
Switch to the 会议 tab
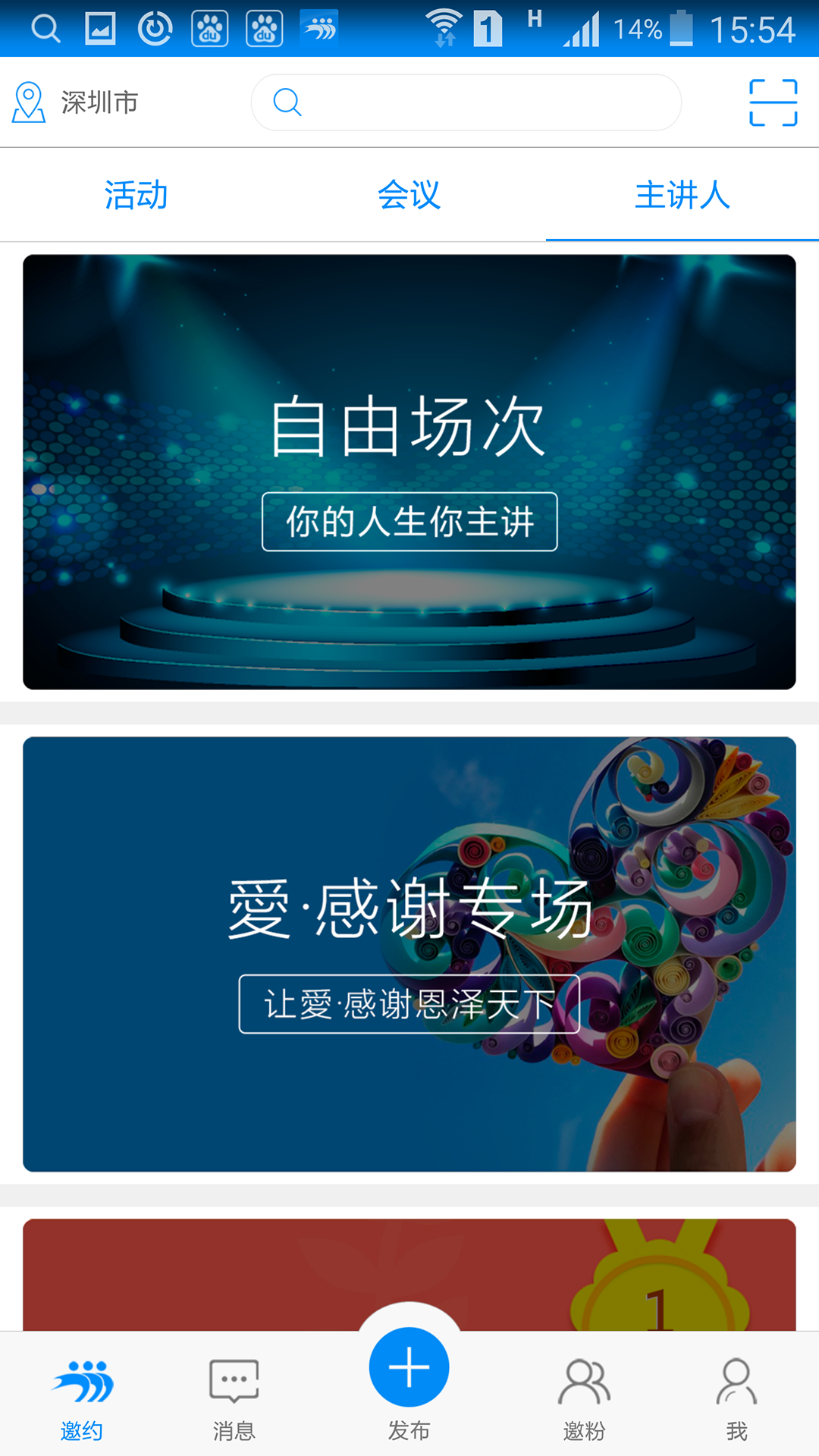click(409, 195)
